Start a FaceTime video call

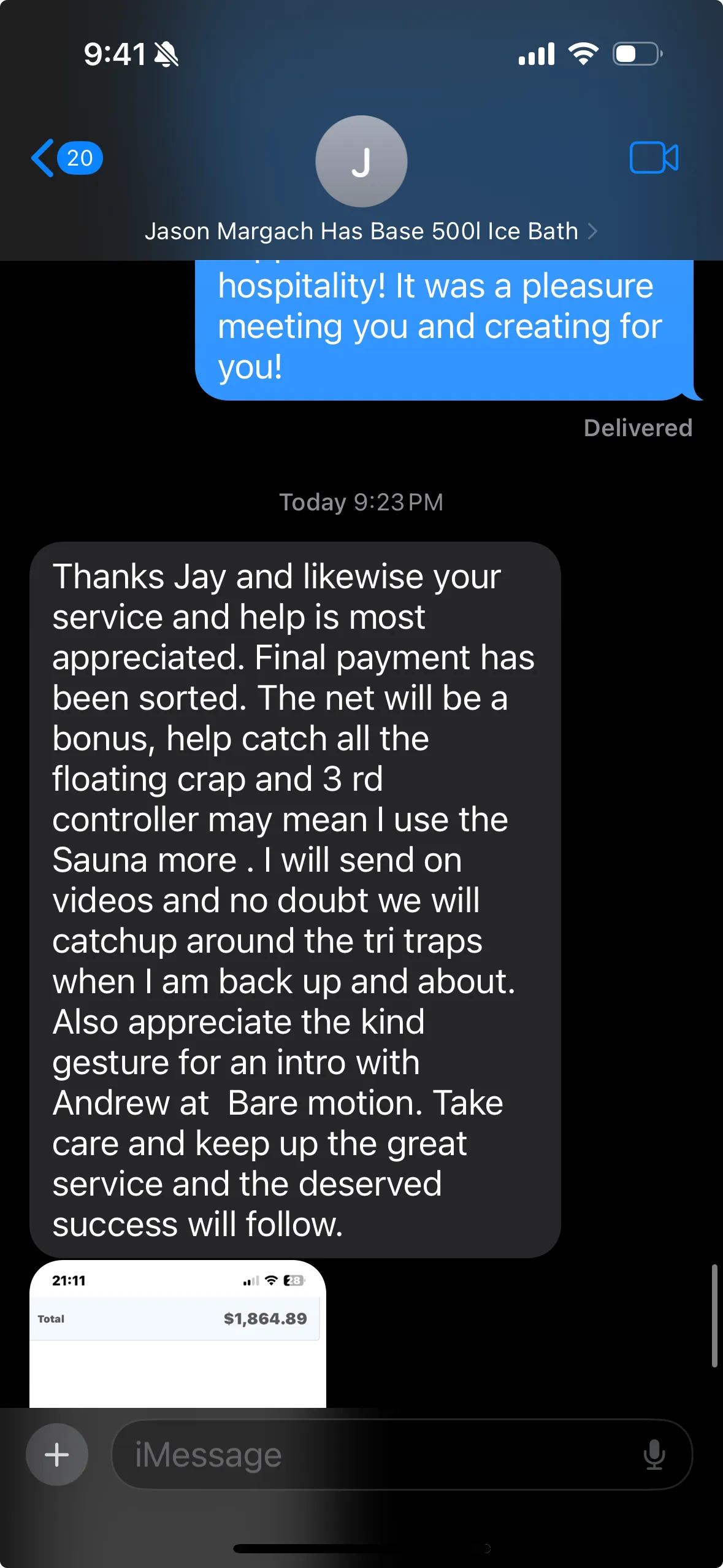[x=654, y=158]
